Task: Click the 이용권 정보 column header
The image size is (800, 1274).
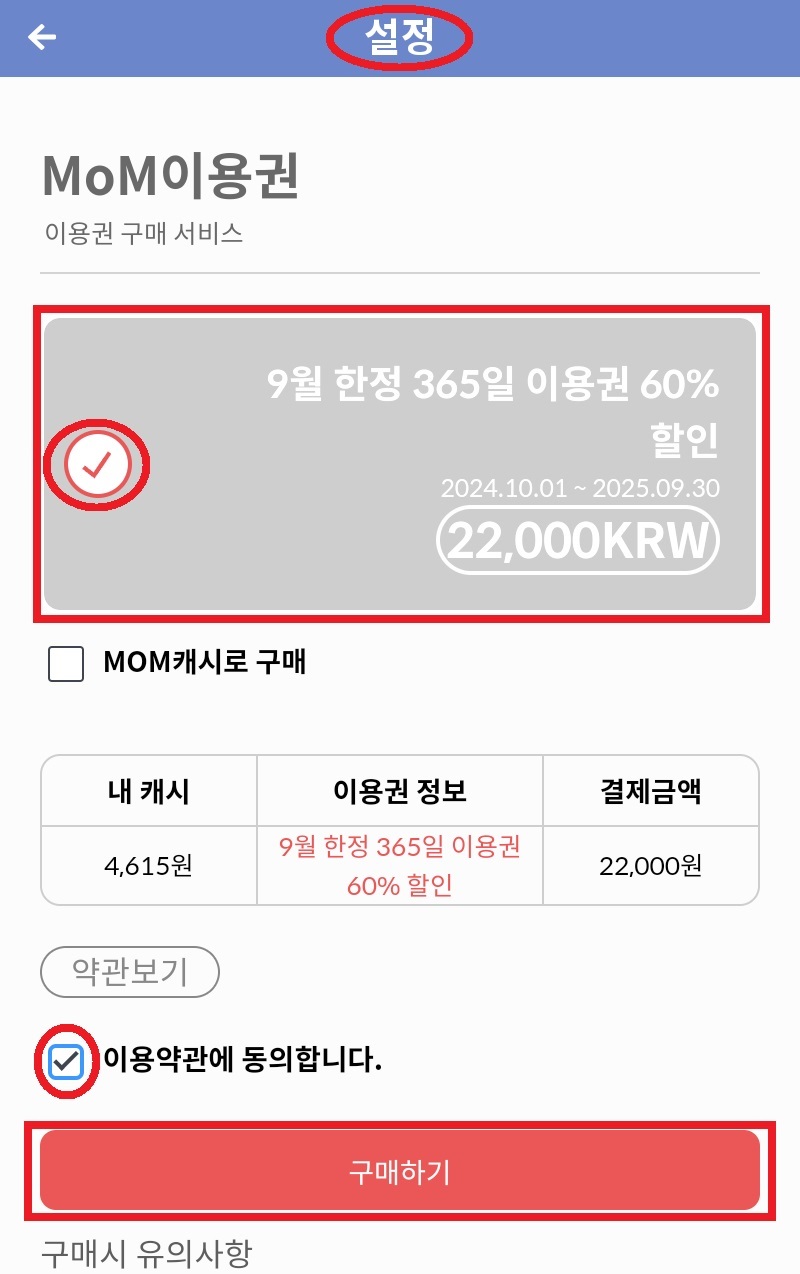Action: (x=399, y=790)
